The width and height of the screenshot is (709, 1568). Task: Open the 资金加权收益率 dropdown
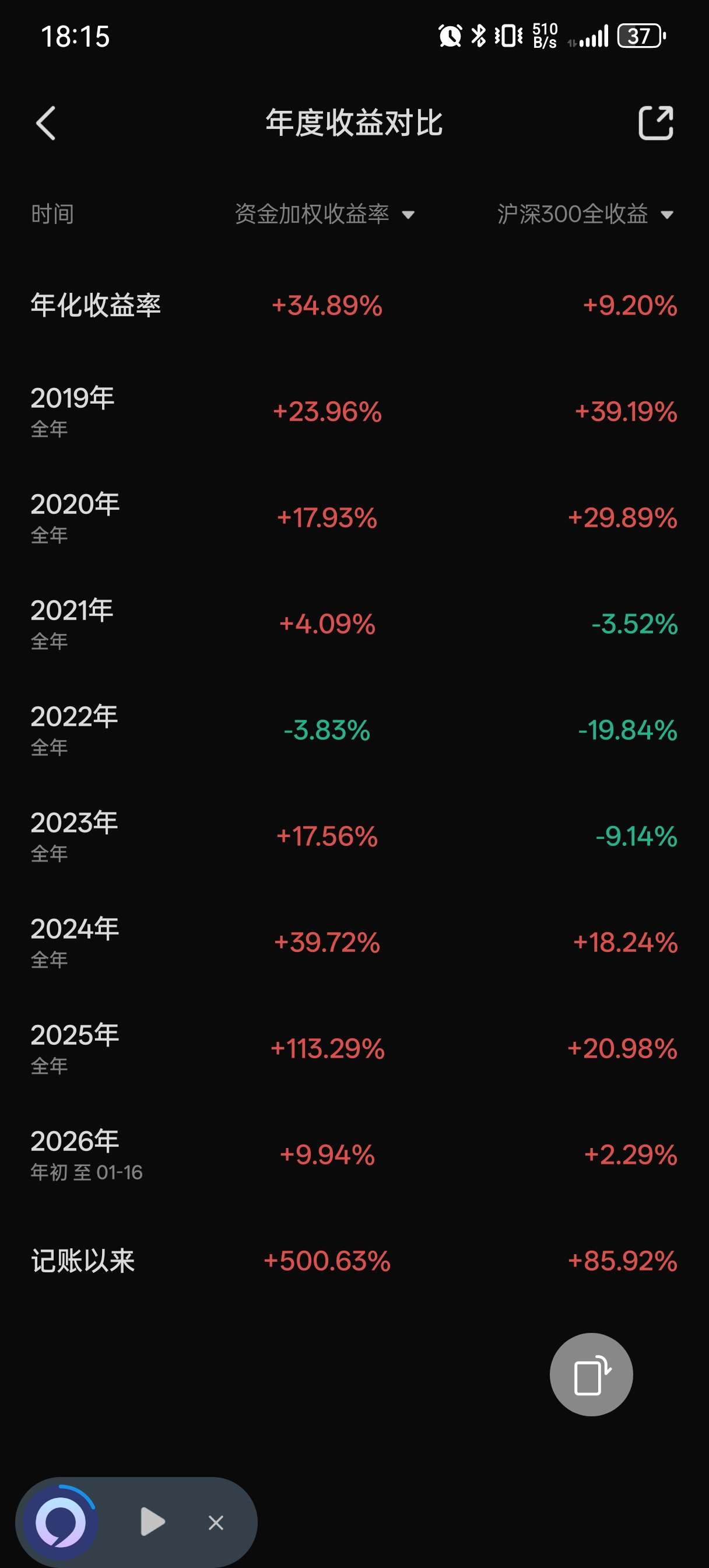324,214
